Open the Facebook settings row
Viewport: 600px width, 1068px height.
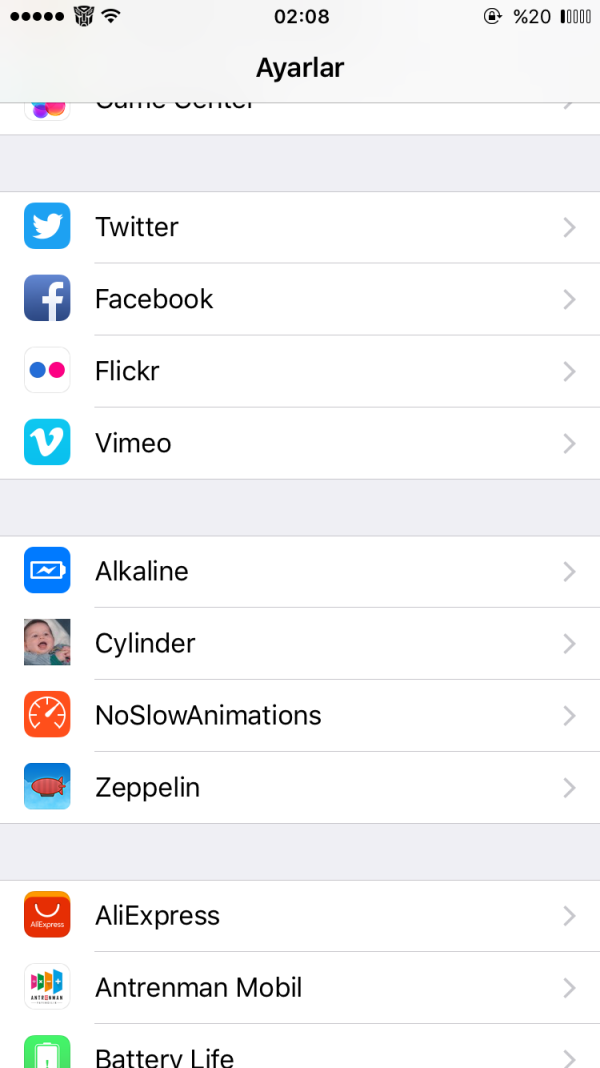(x=300, y=299)
